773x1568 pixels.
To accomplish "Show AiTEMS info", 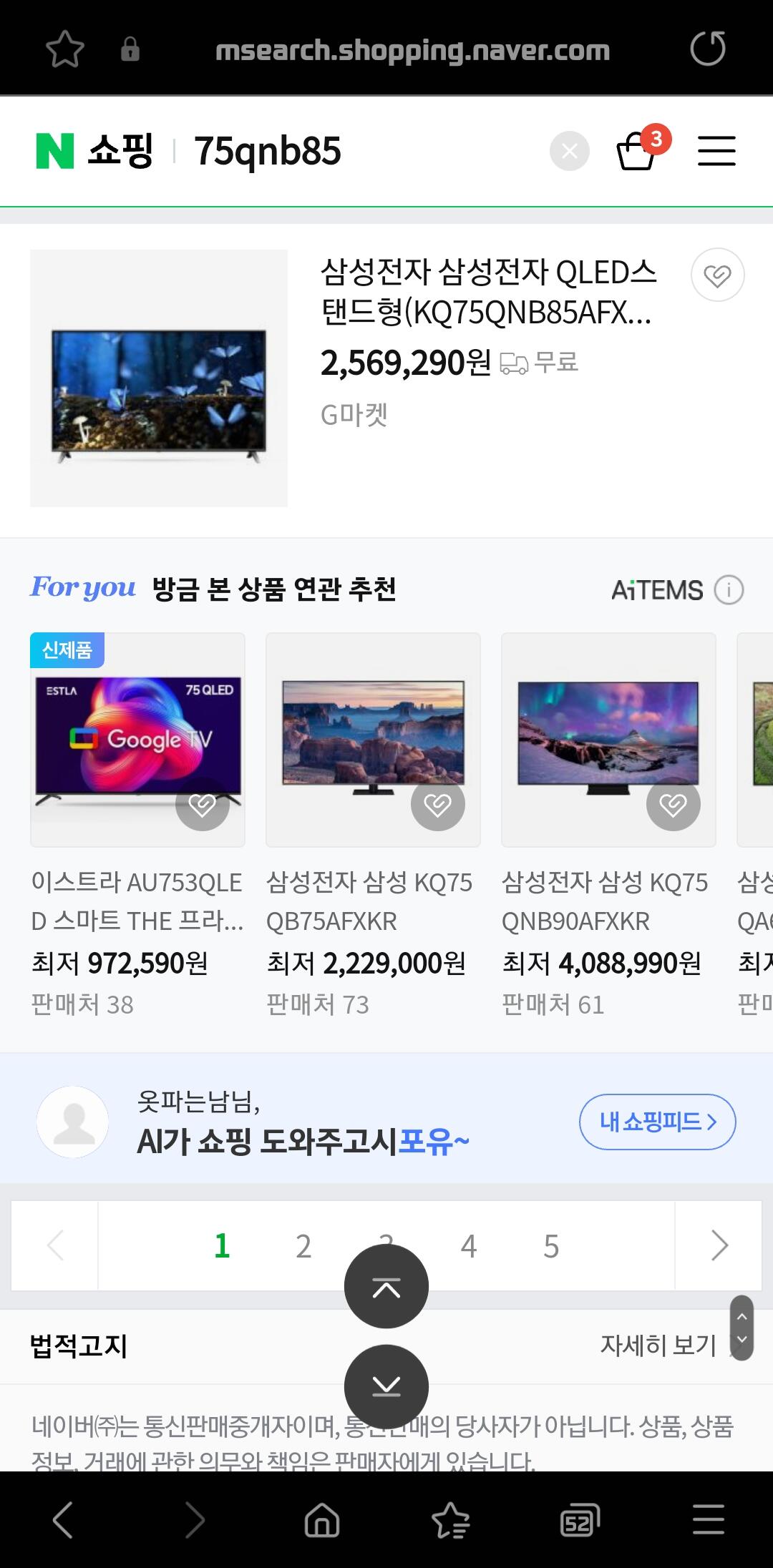I will [729, 590].
